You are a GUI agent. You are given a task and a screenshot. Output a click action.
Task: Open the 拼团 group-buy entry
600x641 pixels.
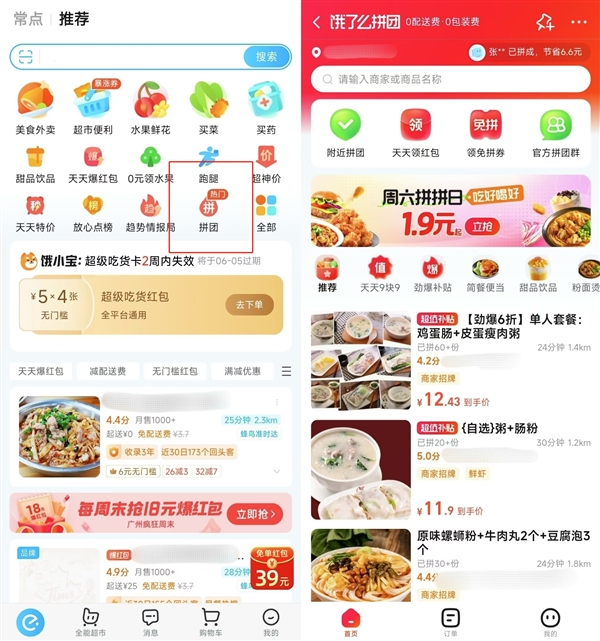pyautogui.click(x=208, y=211)
